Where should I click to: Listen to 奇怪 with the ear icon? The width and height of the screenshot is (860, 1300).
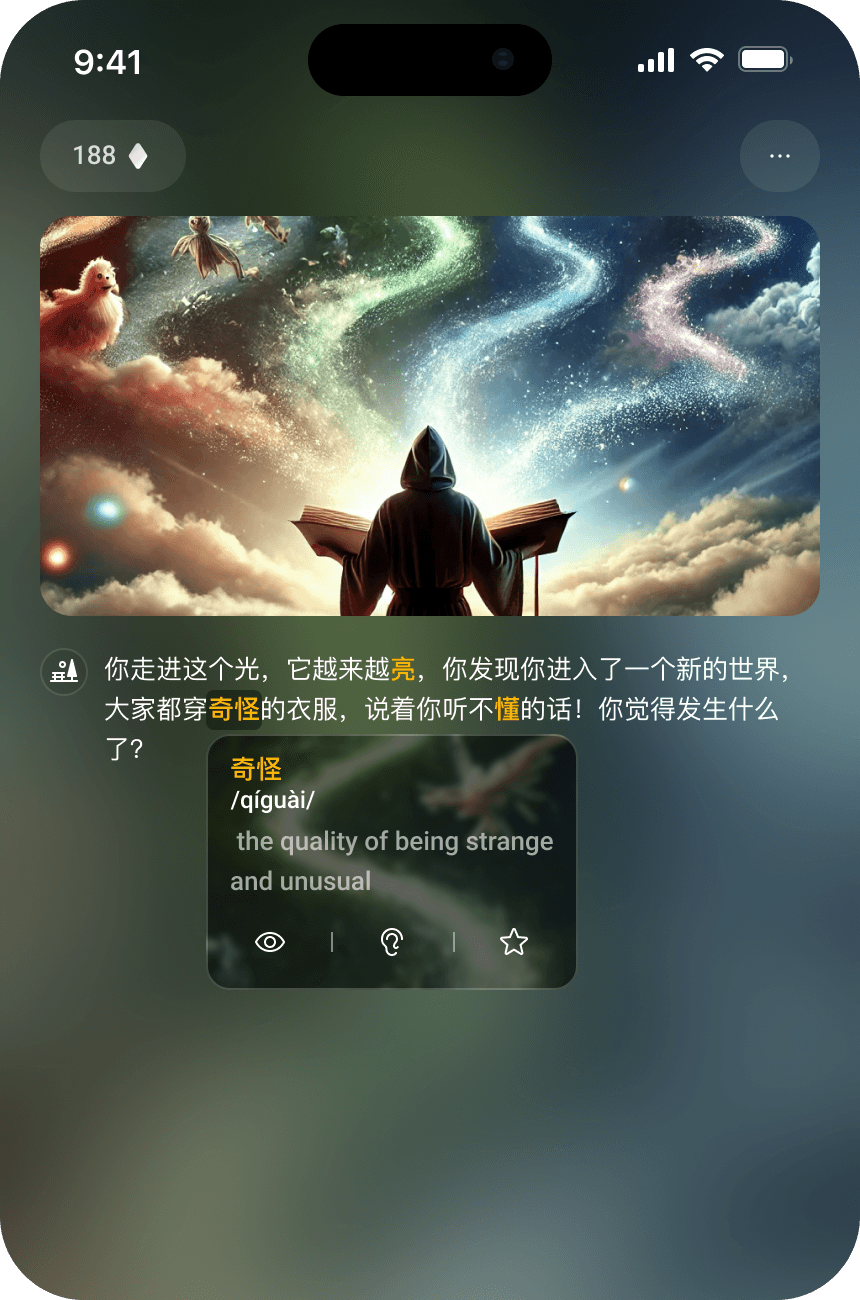pos(392,942)
